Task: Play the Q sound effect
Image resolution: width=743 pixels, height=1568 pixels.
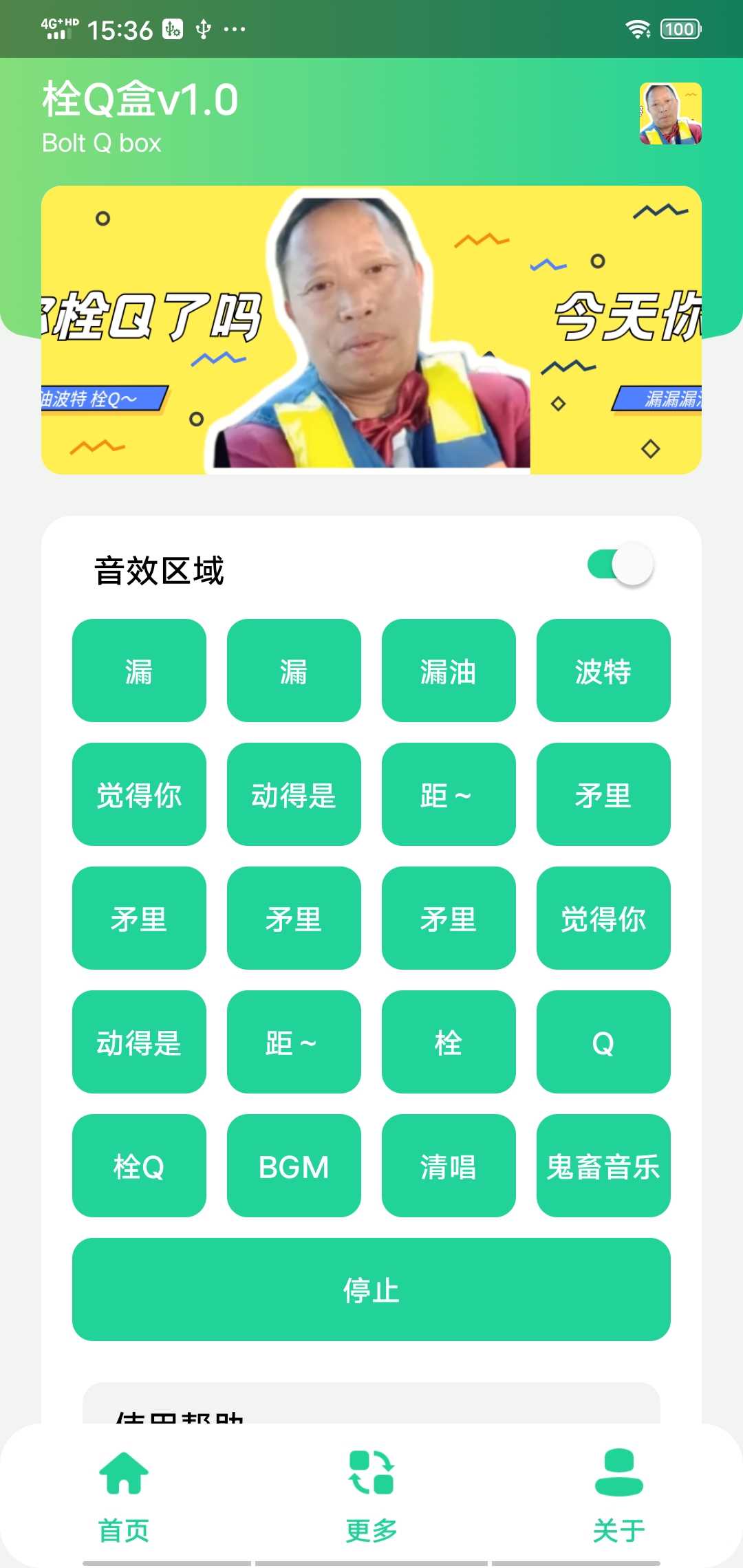Action: (x=603, y=1042)
